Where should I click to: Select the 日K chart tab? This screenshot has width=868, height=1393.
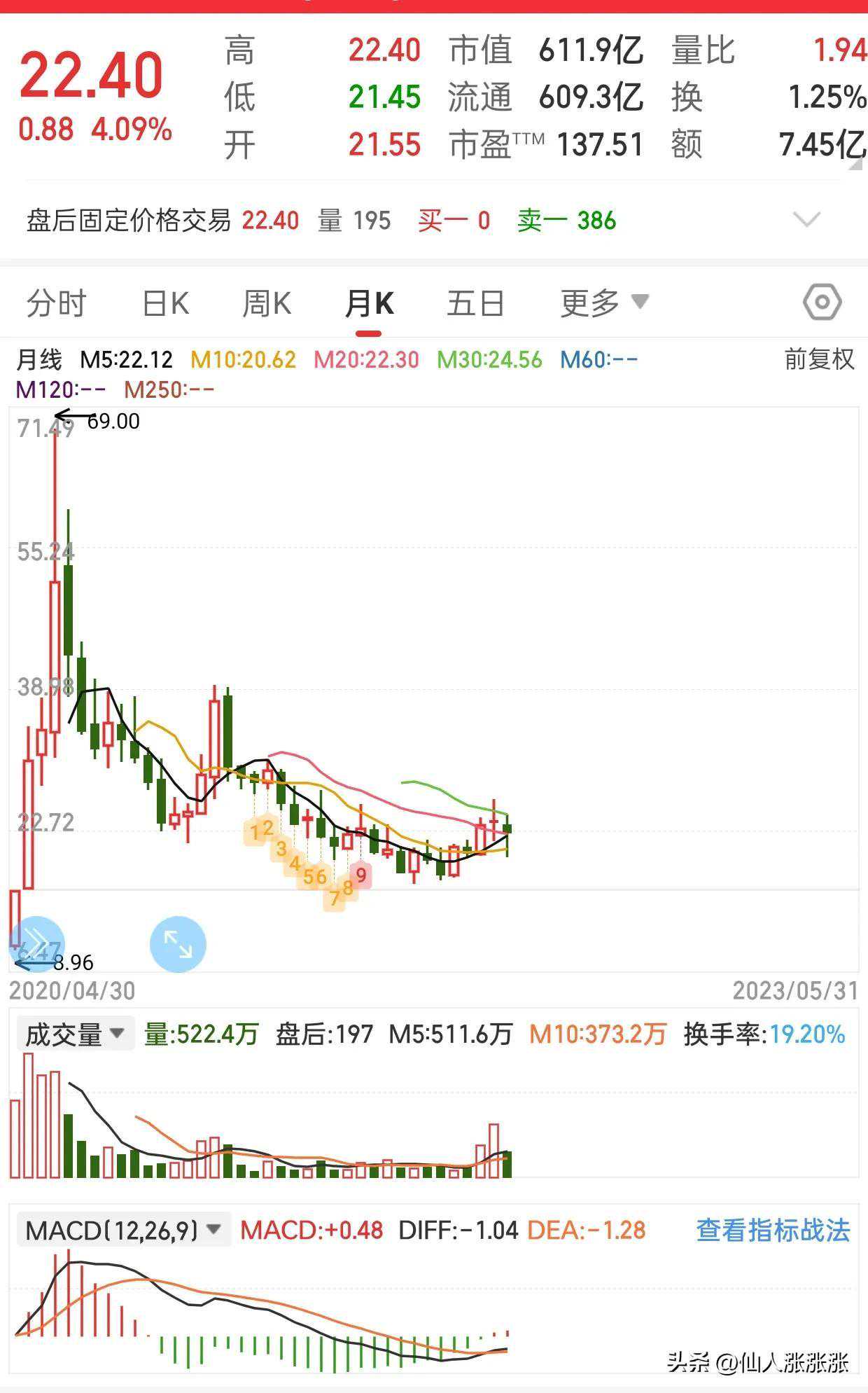(x=166, y=304)
